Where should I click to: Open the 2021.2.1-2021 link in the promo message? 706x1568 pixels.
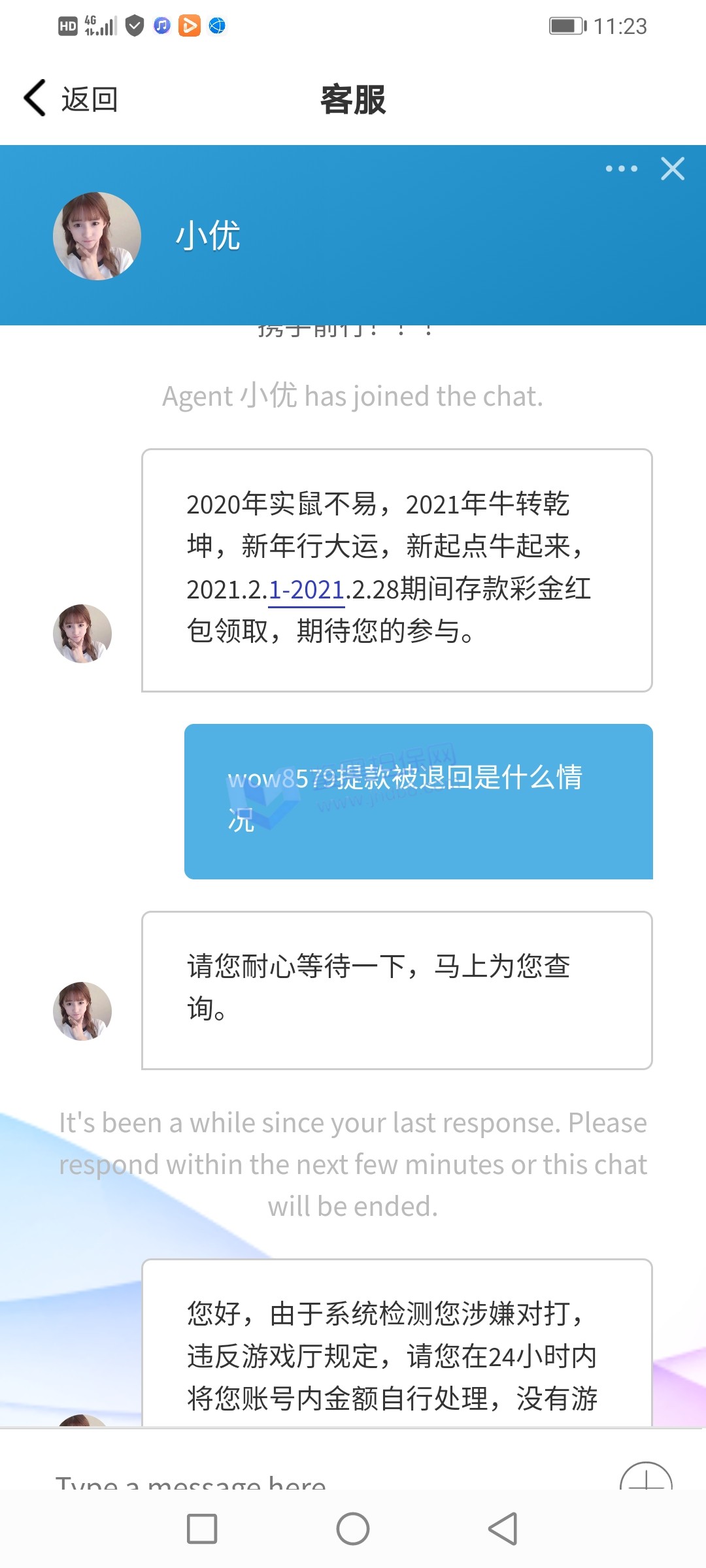click(306, 590)
